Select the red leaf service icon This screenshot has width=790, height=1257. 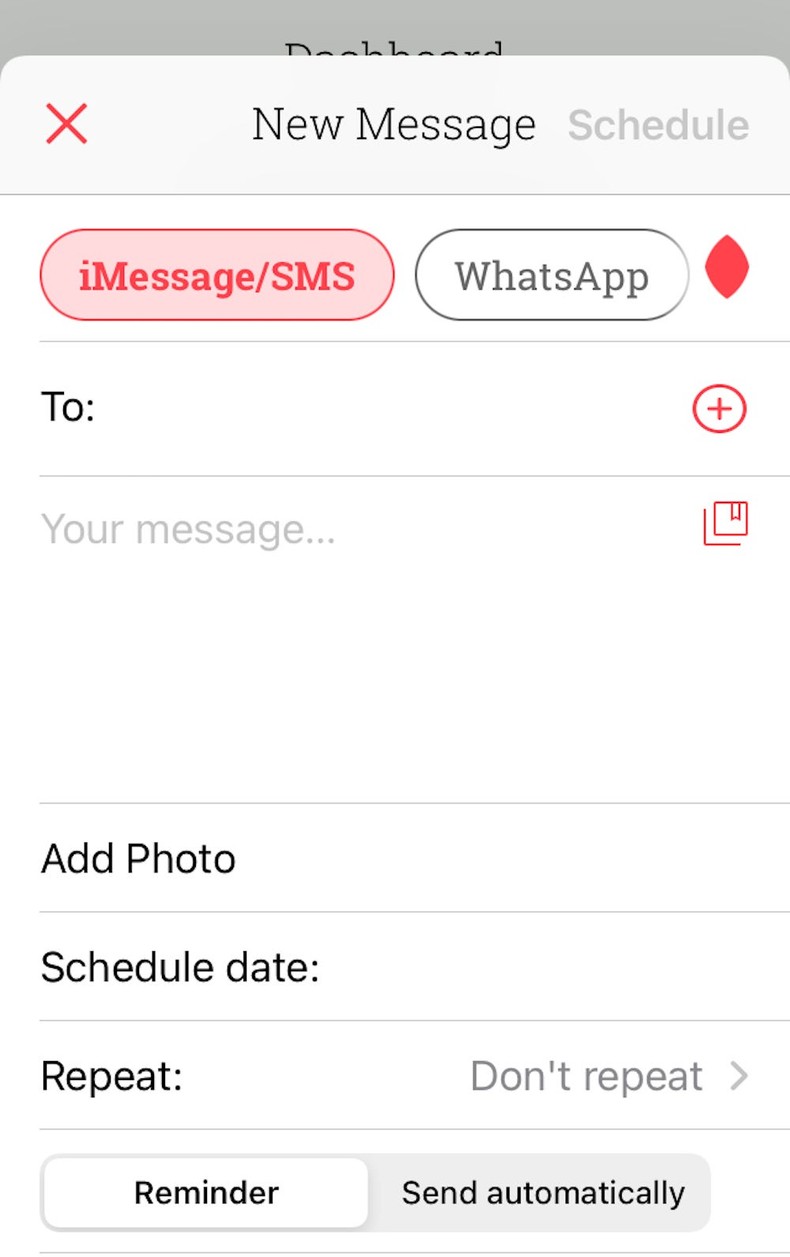coord(727,268)
